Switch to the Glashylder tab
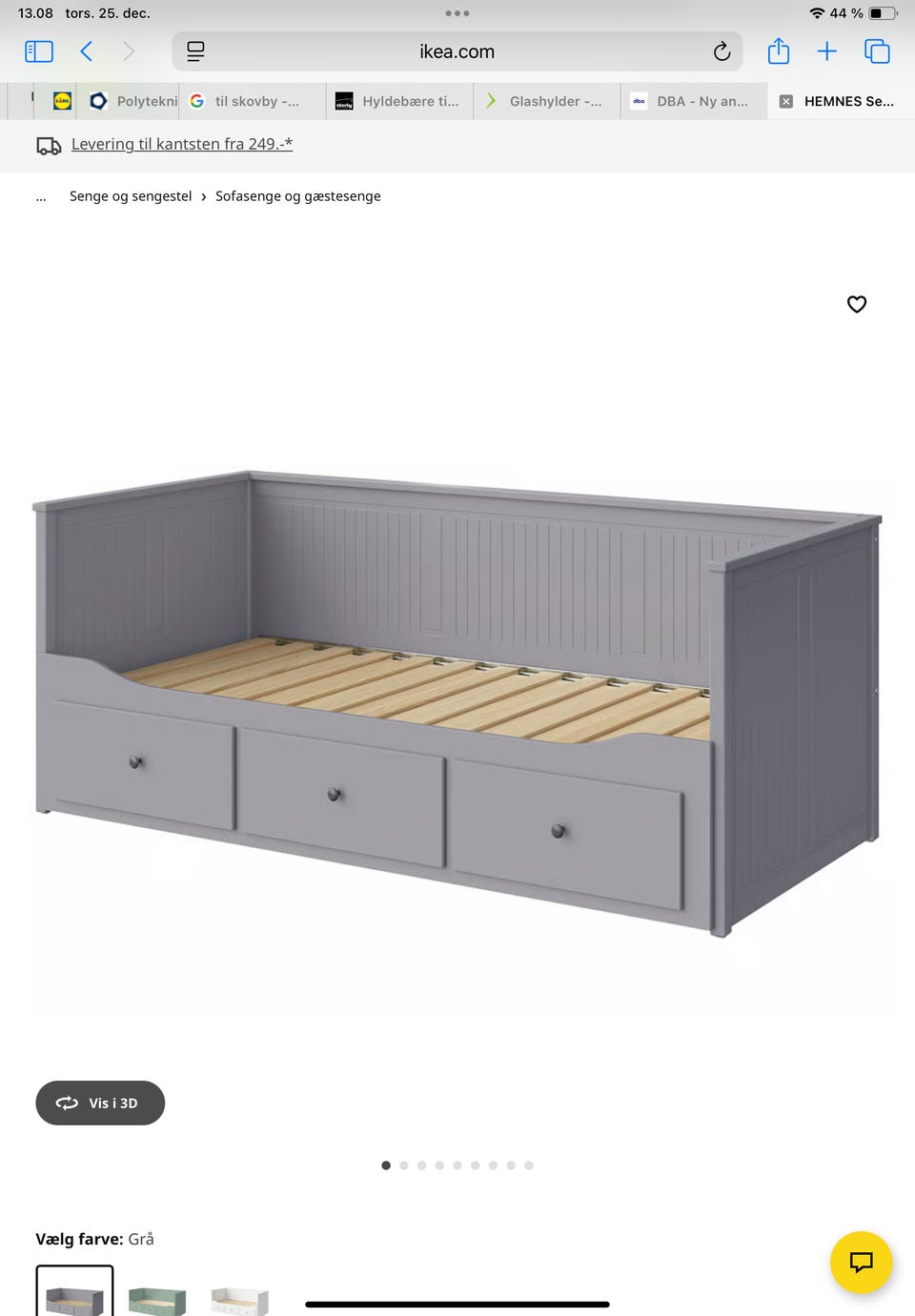The height and width of the screenshot is (1316, 915). [x=548, y=101]
